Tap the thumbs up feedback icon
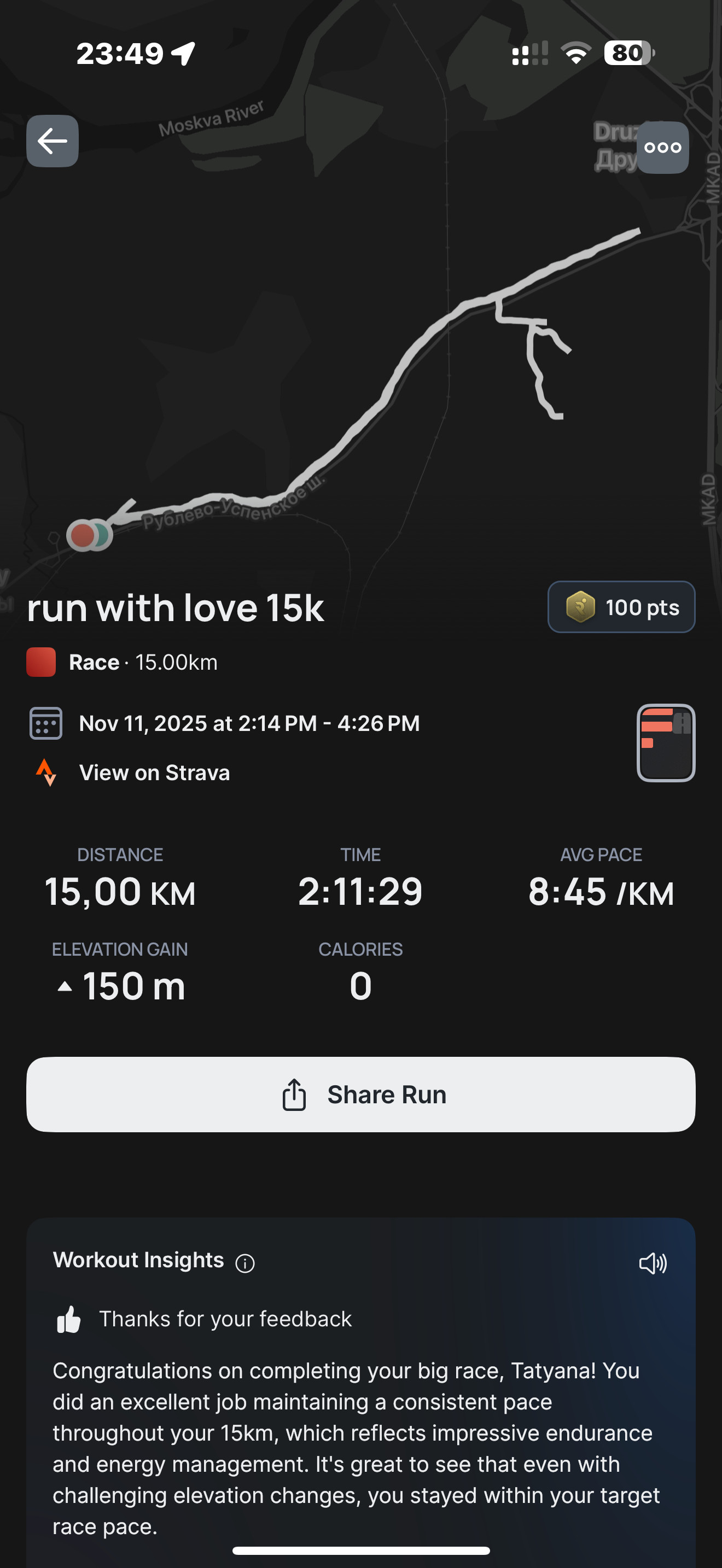722x1568 pixels. pyautogui.click(x=69, y=1319)
